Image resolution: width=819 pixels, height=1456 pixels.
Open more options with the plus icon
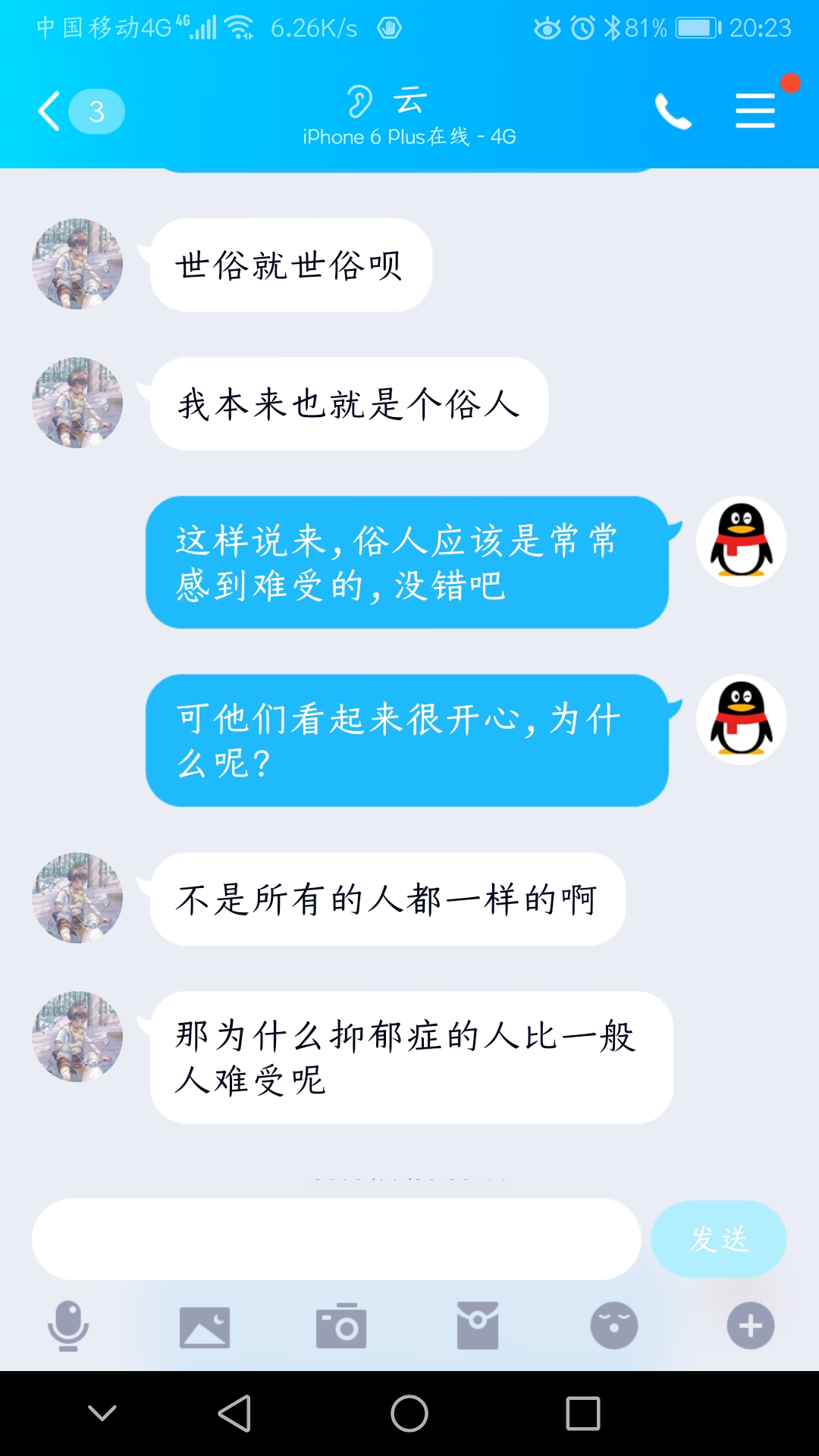(x=751, y=1326)
